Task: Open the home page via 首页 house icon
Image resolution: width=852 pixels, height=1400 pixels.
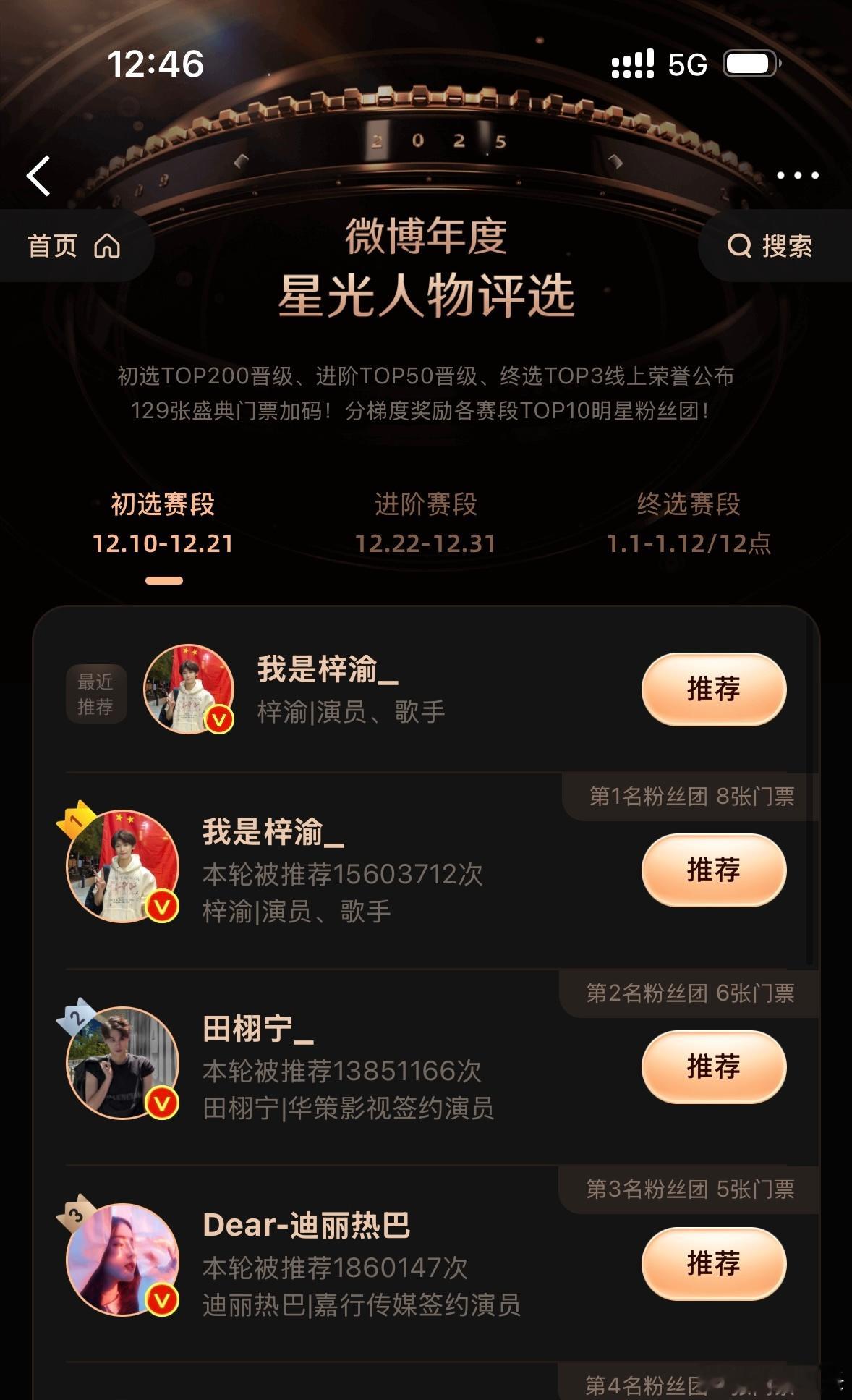Action: [75, 246]
